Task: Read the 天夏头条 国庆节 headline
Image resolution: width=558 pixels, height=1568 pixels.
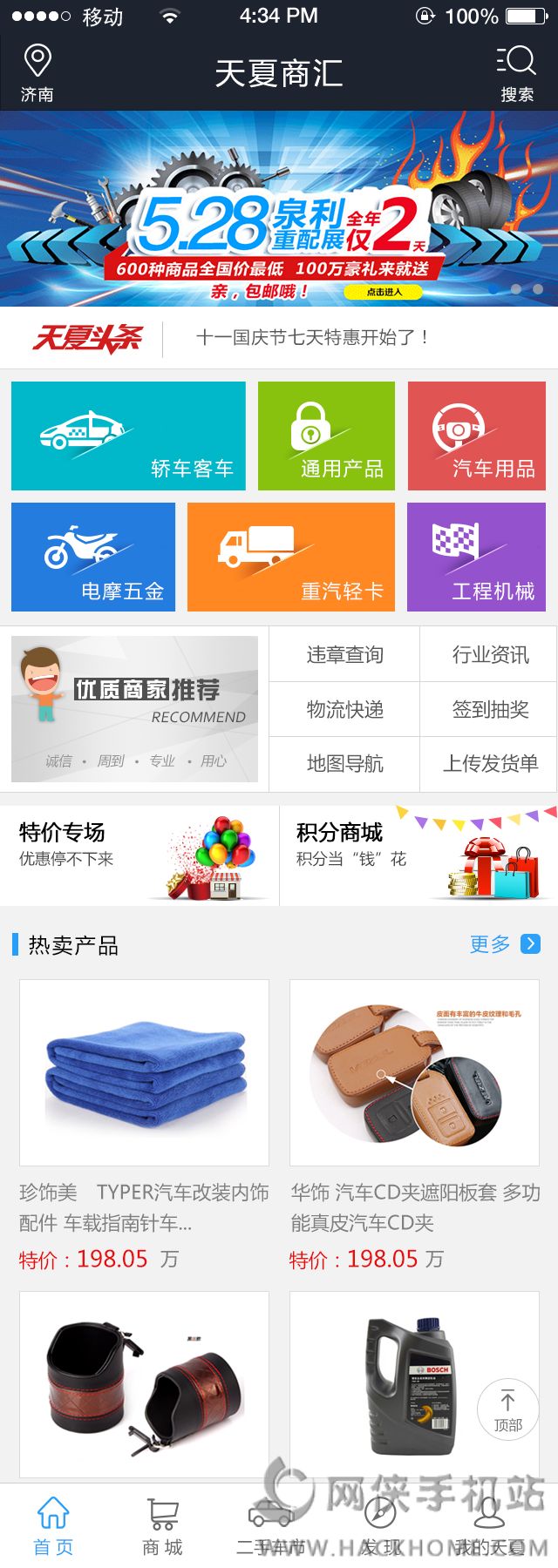Action: (x=312, y=337)
